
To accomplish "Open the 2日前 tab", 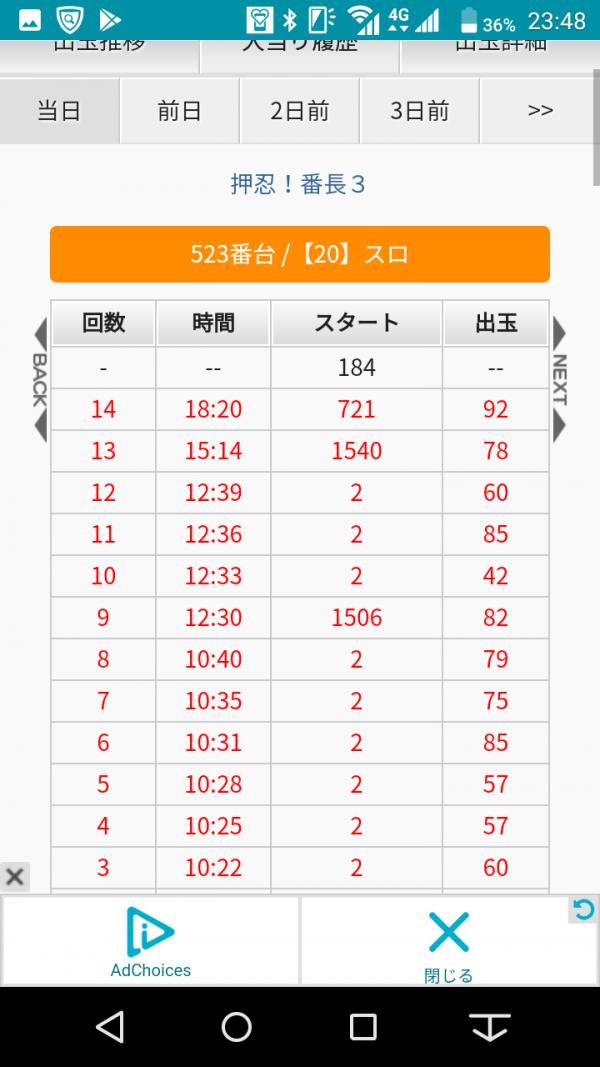I will (x=299, y=110).
